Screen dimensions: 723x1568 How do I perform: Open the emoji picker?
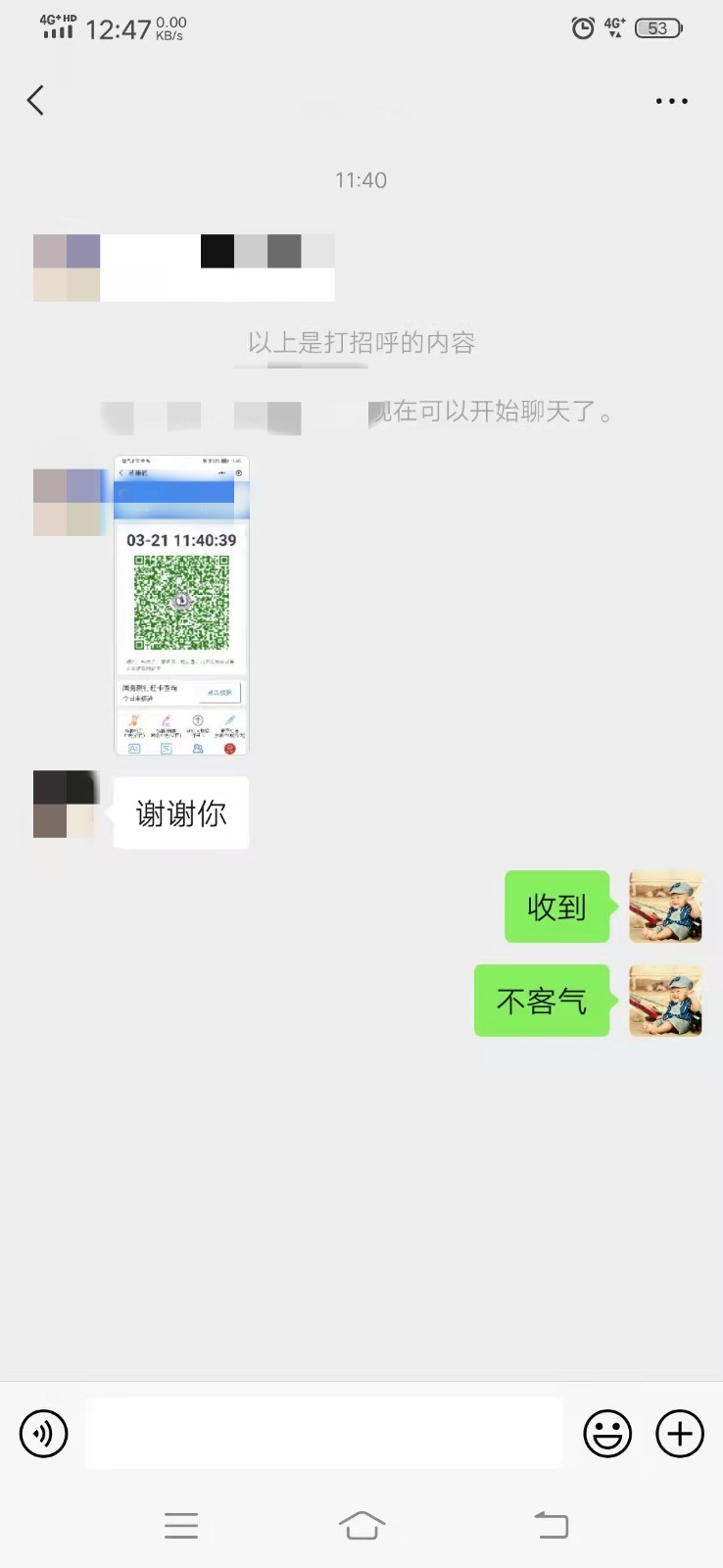click(x=607, y=1434)
